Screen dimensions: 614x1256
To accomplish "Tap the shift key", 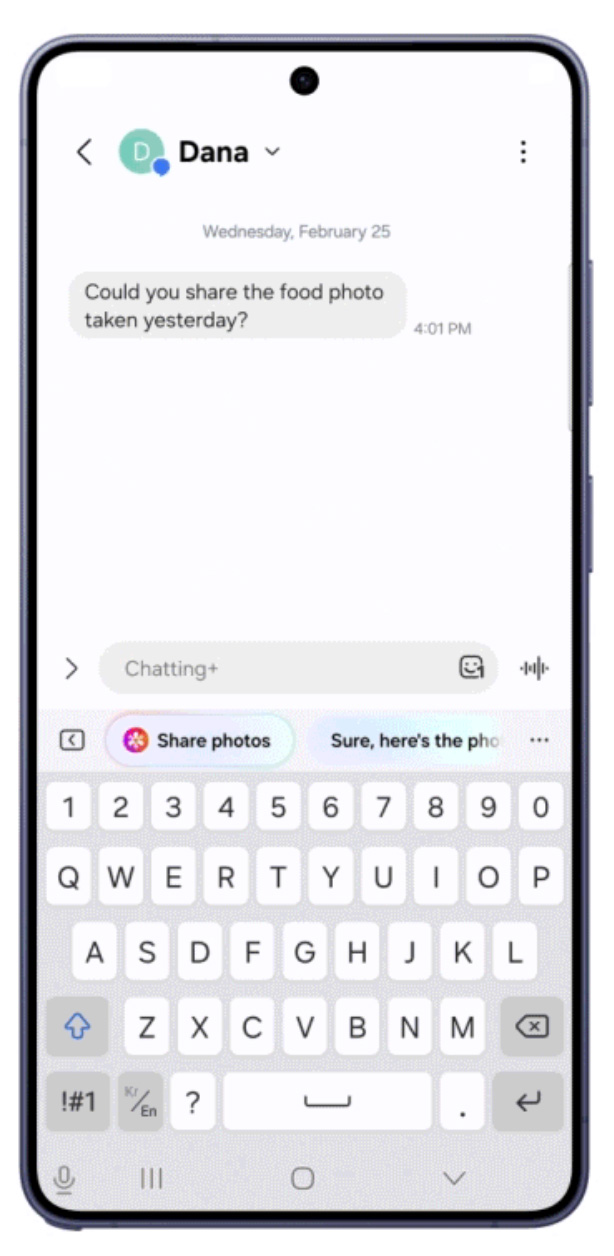I will [x=78, y=1027].
